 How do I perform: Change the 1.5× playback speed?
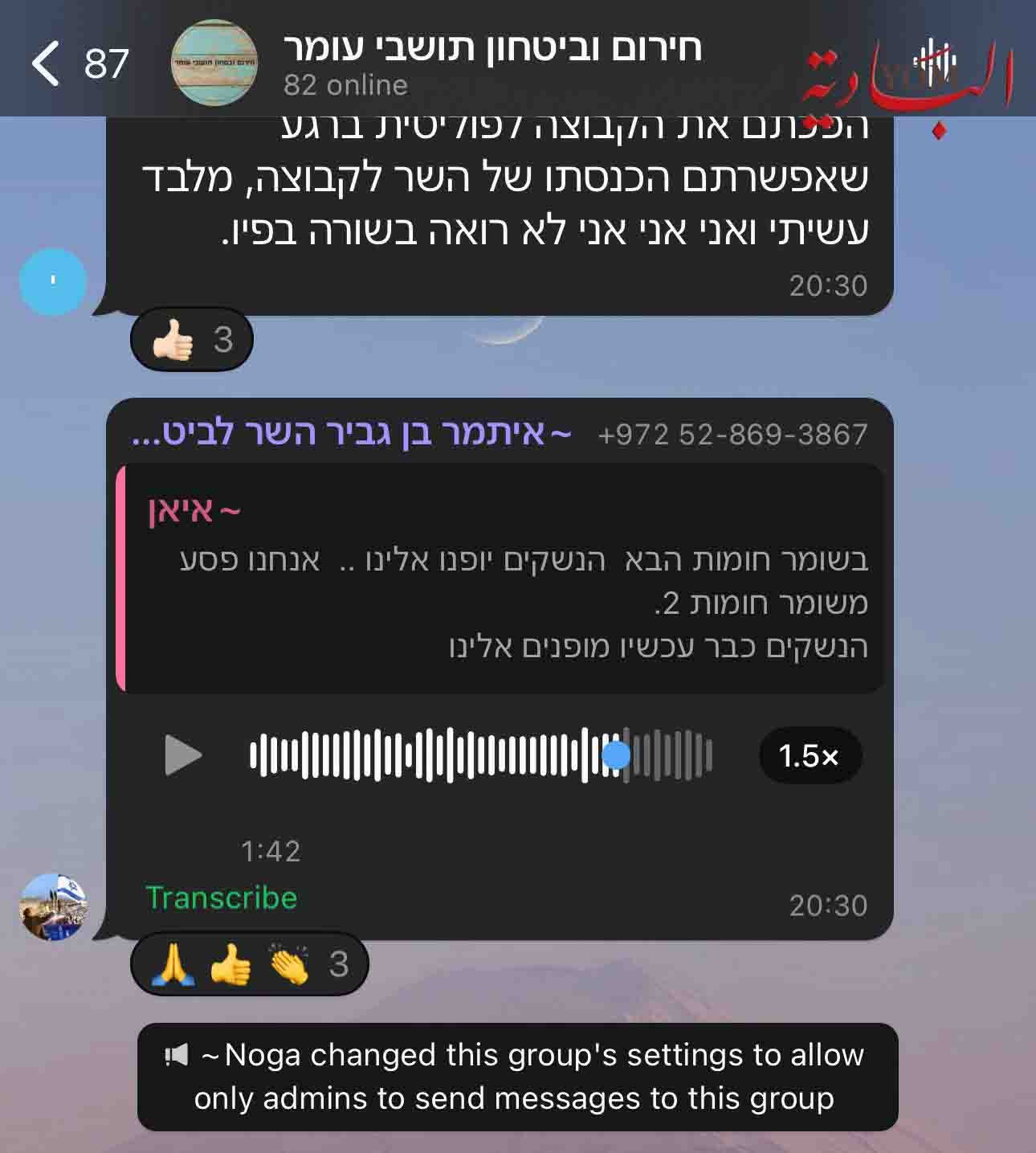[810, 756]
